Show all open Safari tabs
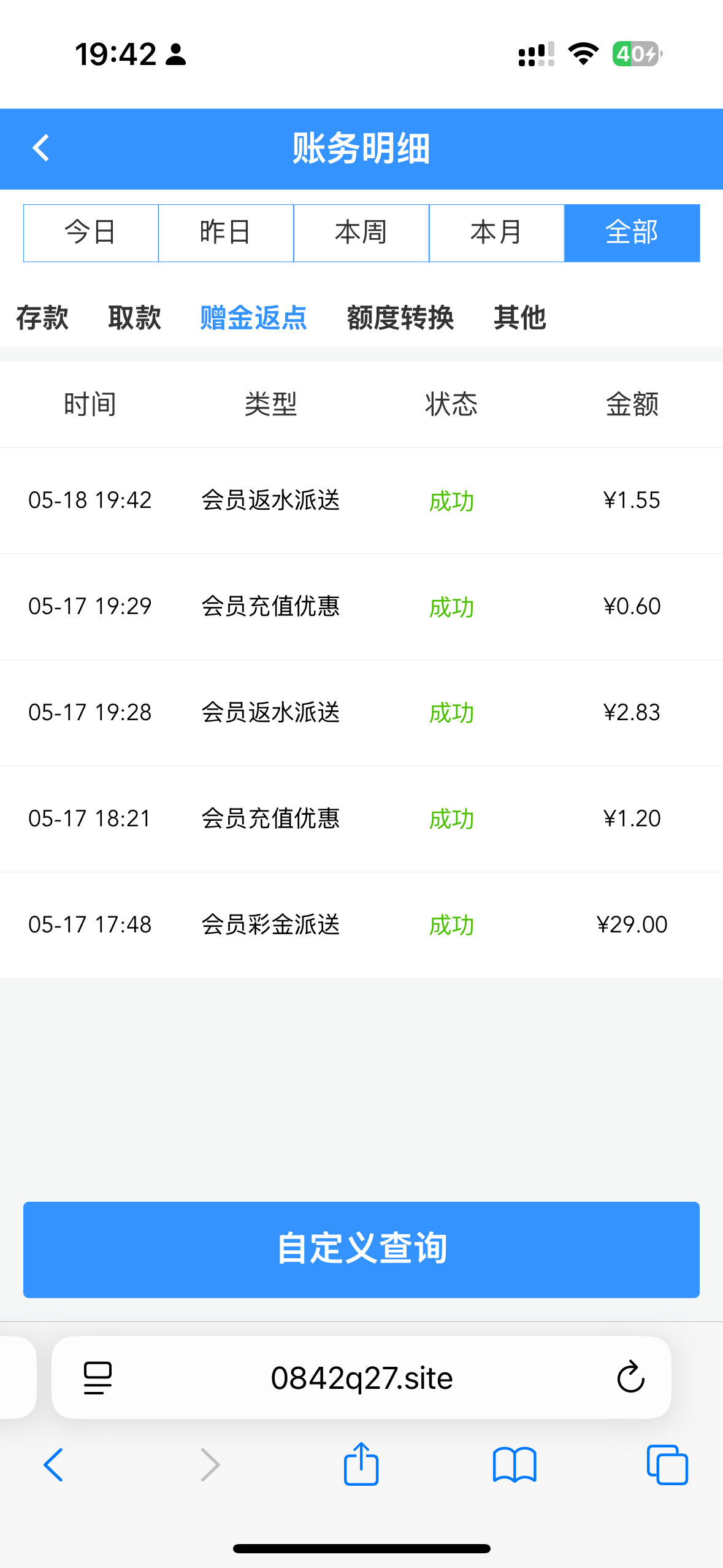 point(667,1465)
